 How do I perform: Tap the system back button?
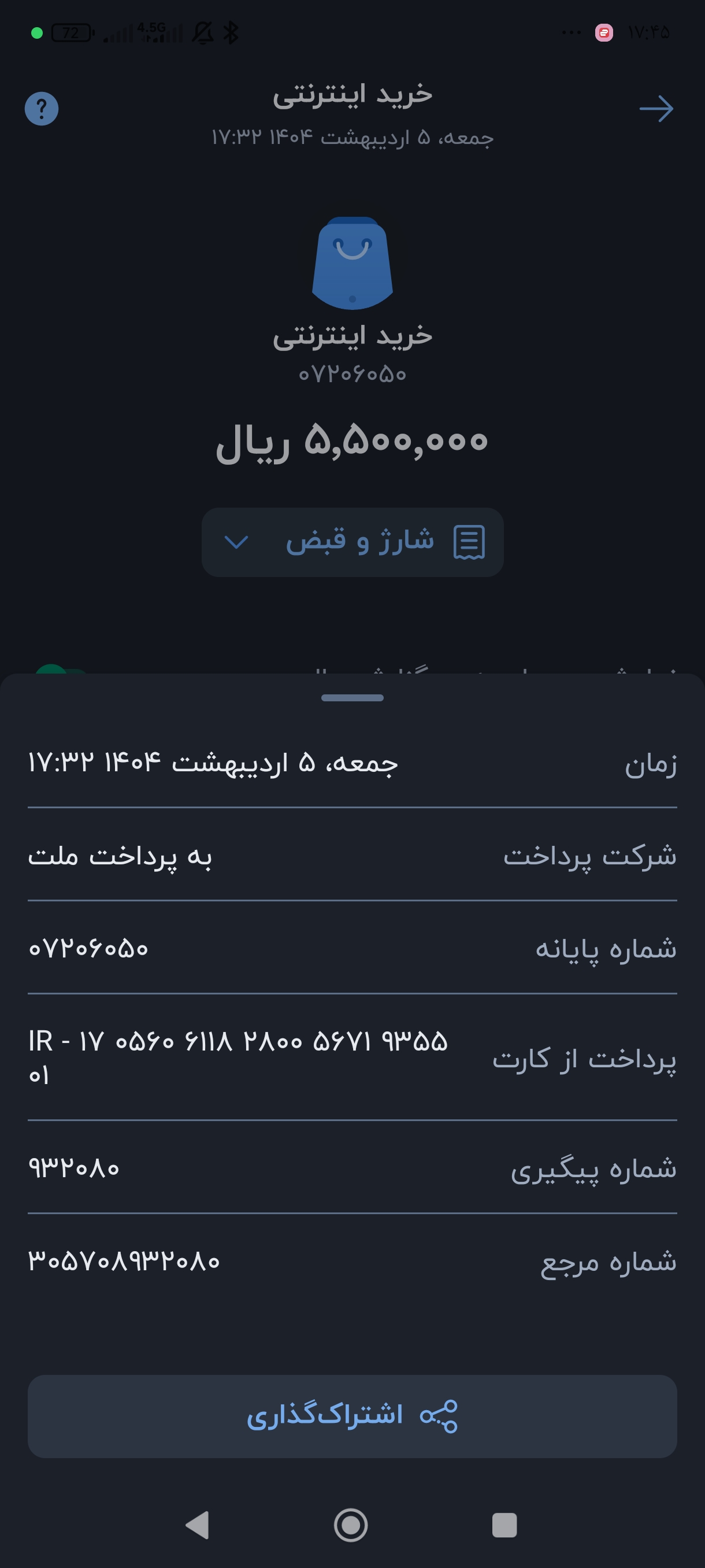coord(198,1525)
